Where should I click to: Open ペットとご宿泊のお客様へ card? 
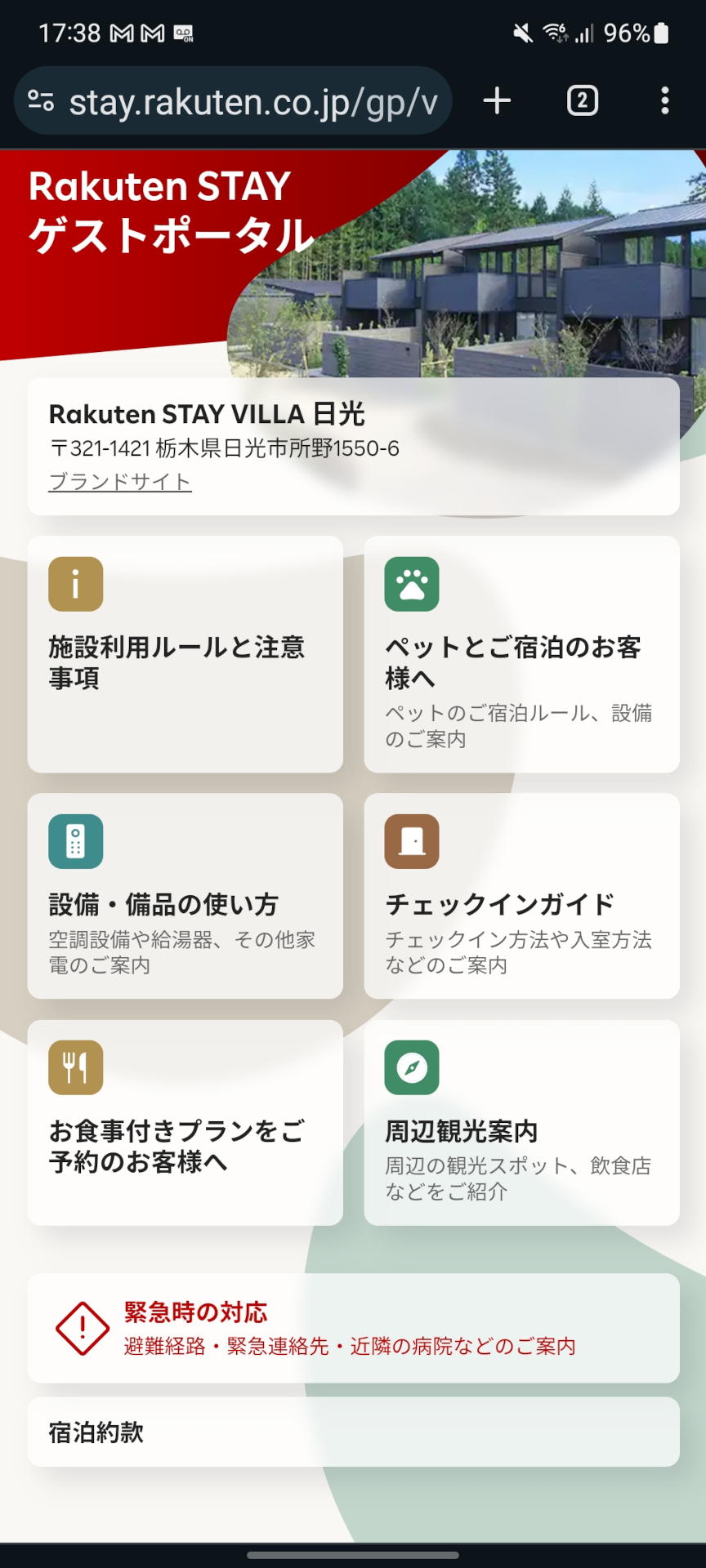(x=521, y=653)
